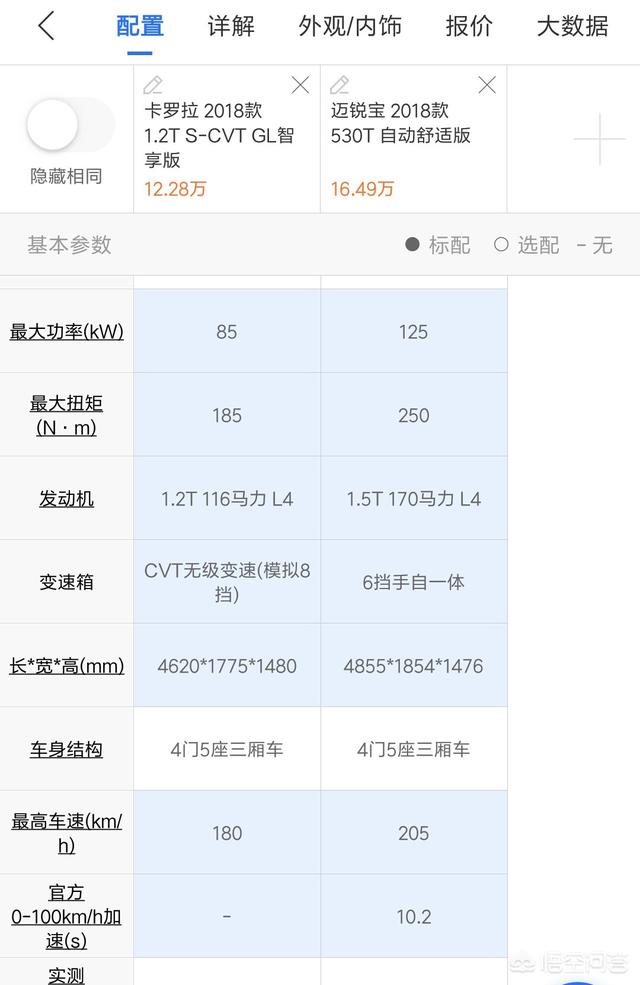
Task: Open the 大数据 tab
Action: (x=572, y=27)
